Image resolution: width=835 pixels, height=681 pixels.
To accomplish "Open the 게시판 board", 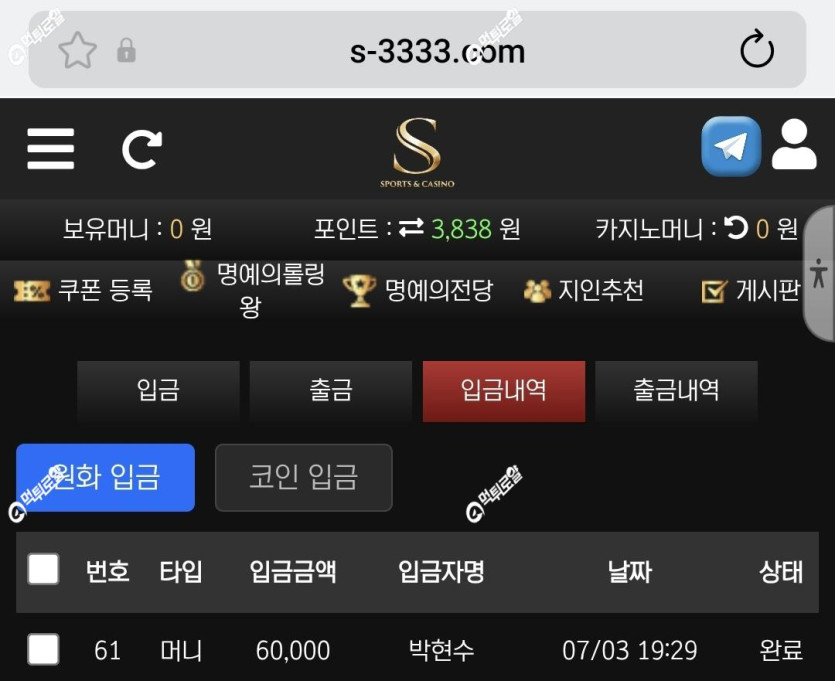I will 751,290.
